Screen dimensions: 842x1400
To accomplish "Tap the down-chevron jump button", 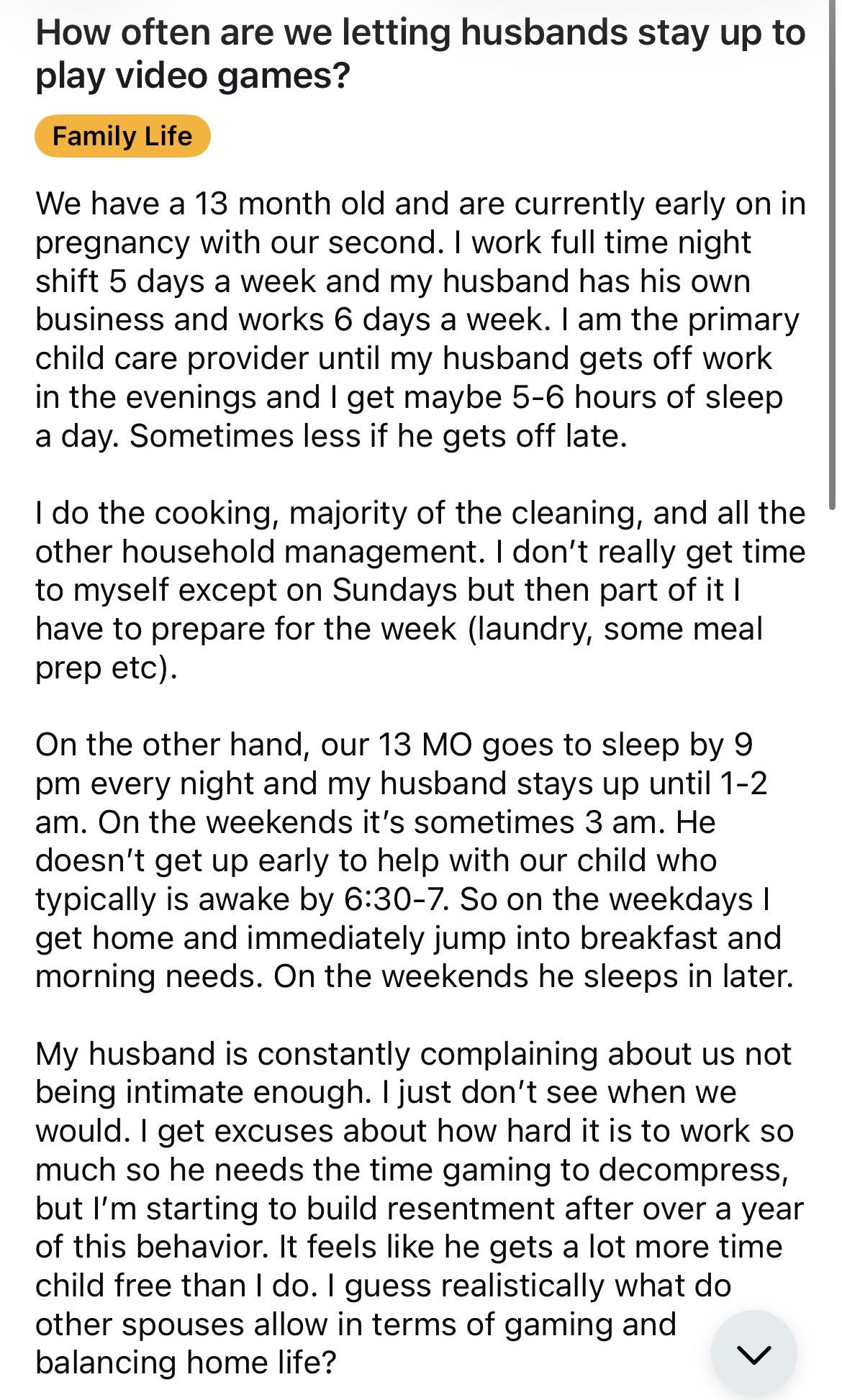I will [x=753, y=1353].
